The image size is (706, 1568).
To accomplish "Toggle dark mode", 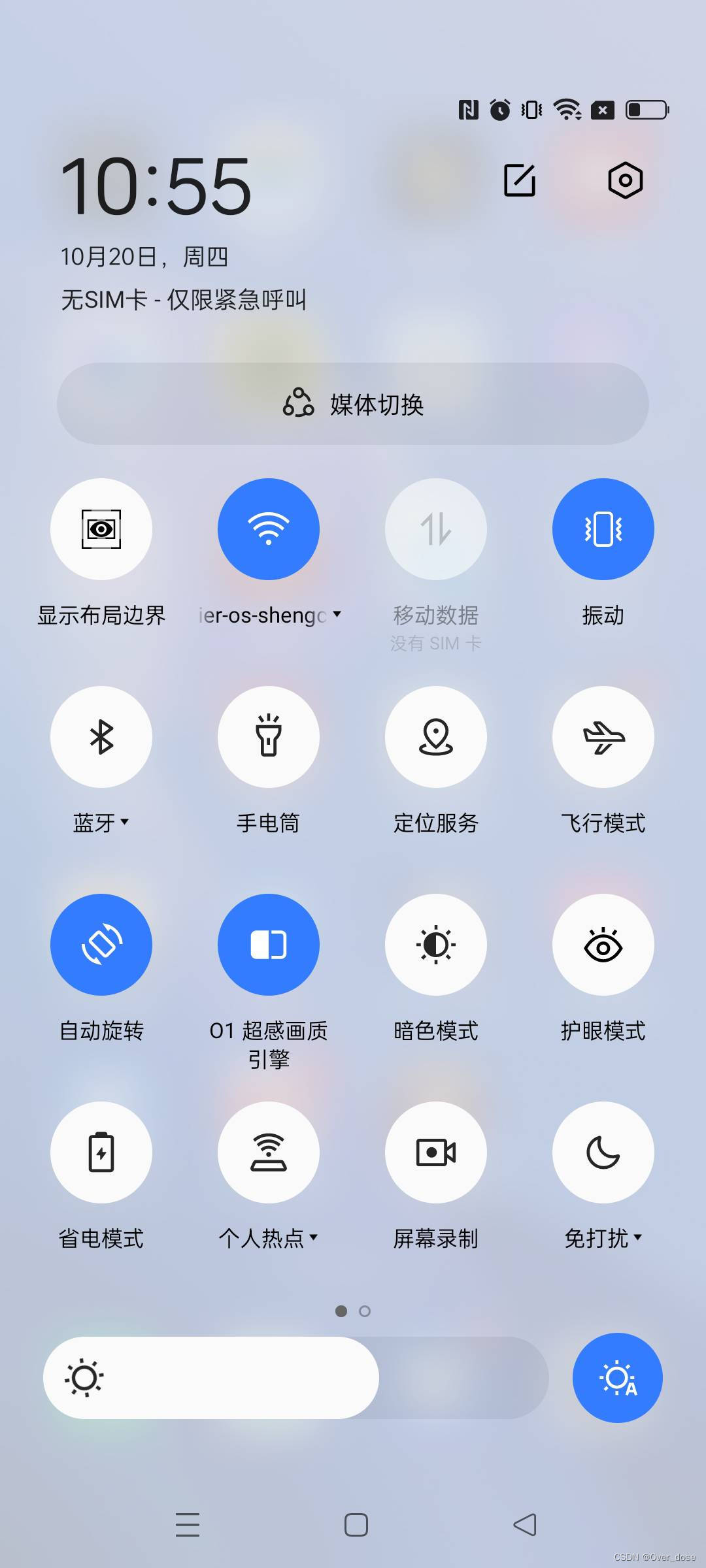I will pos(436,944).
